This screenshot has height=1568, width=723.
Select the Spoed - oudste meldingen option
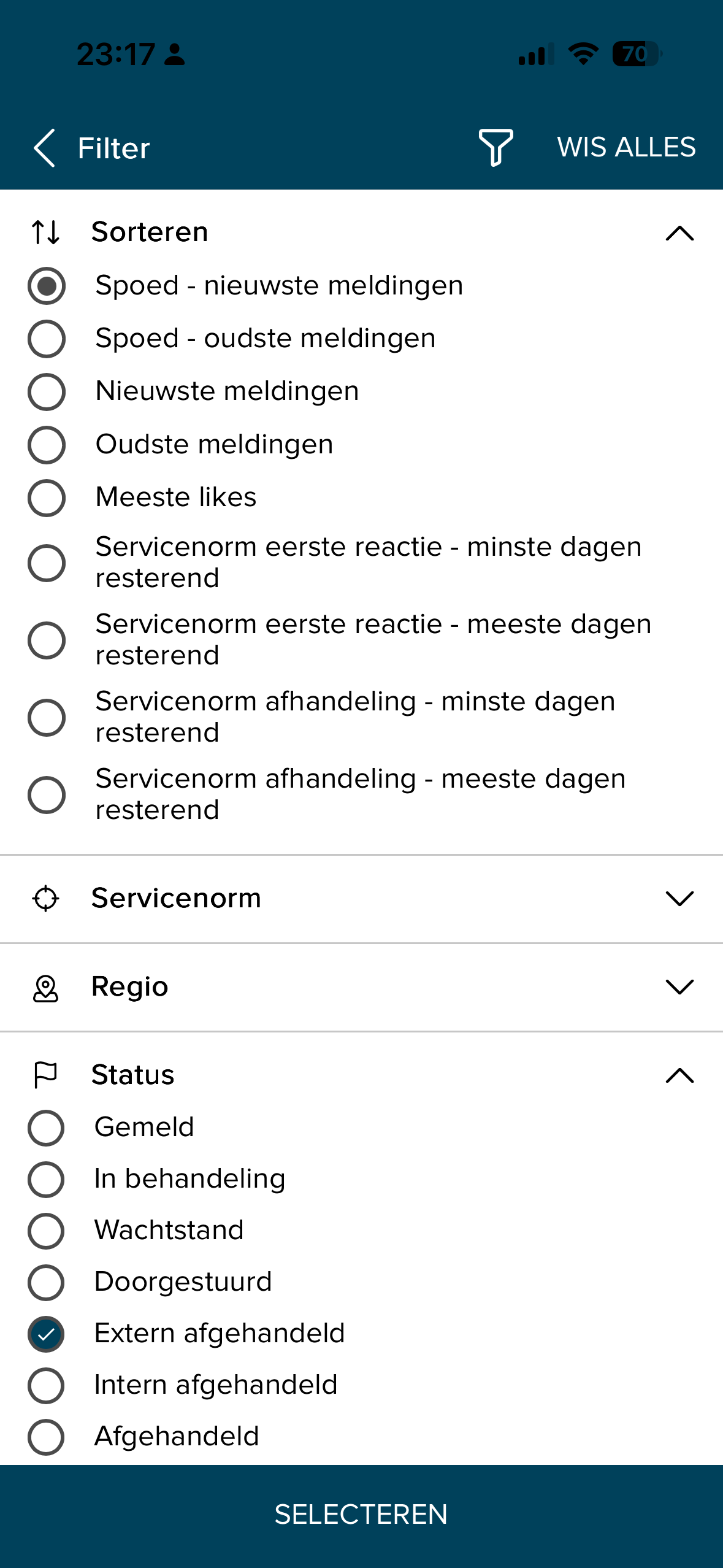[x=46, y=337]
